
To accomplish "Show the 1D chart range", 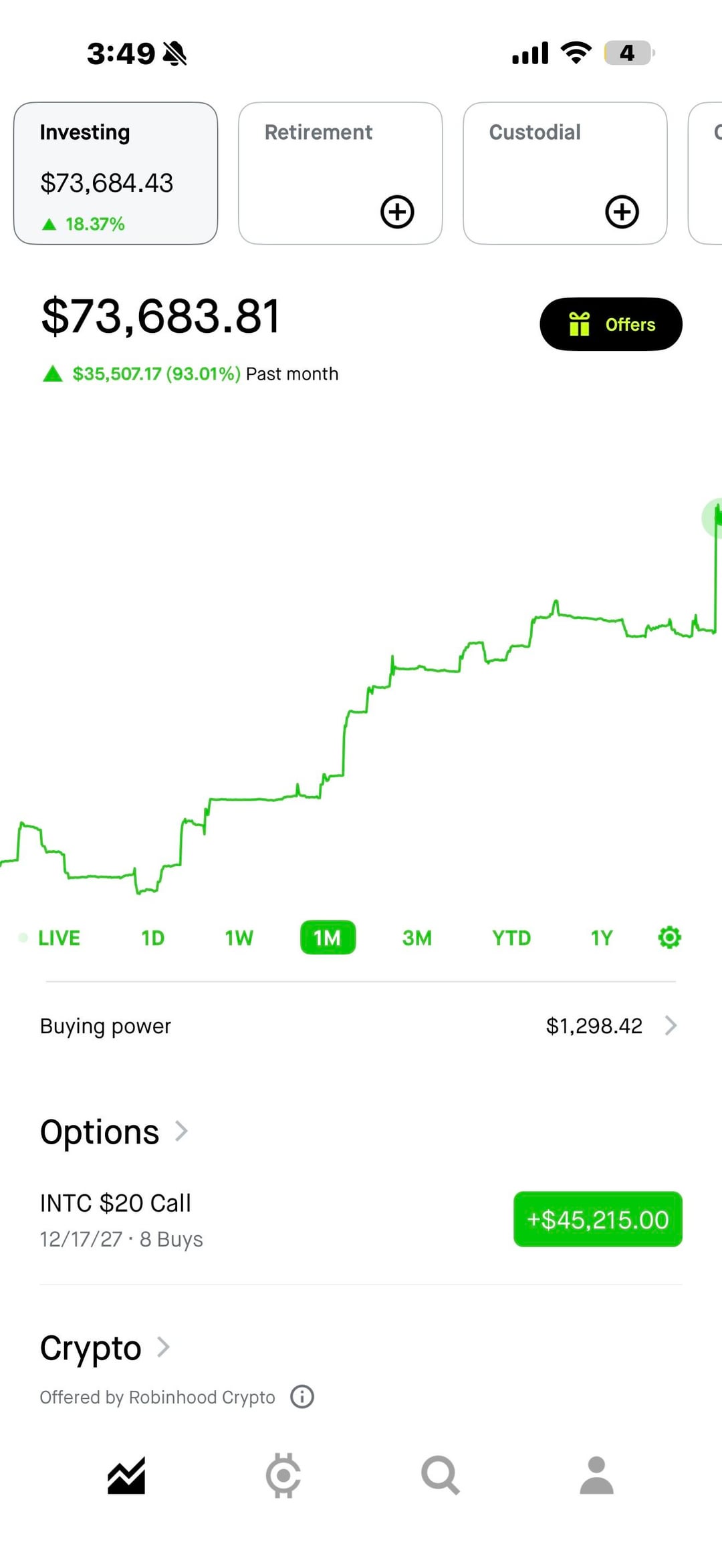I will (152, 938).
